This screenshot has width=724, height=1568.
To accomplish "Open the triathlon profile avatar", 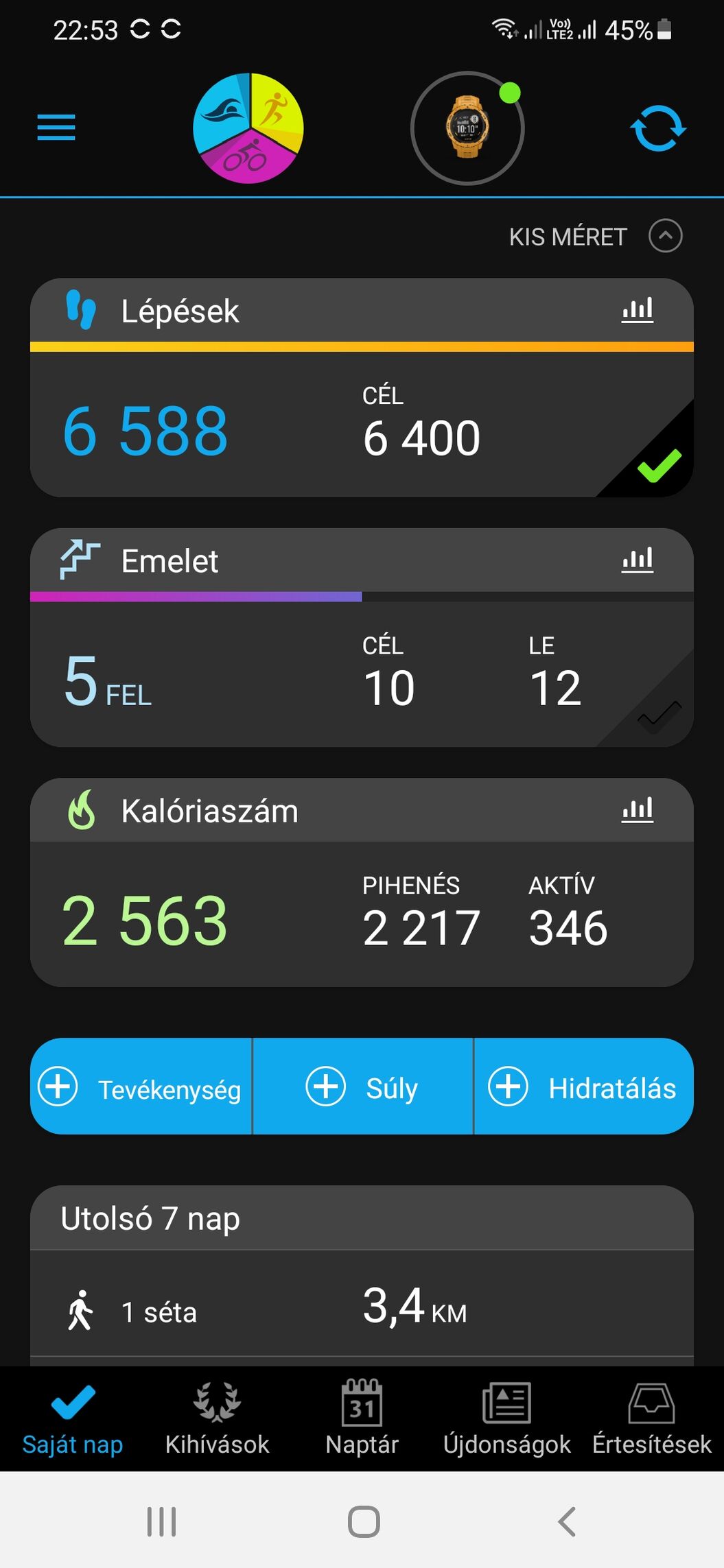I will (x=248, y=128).
